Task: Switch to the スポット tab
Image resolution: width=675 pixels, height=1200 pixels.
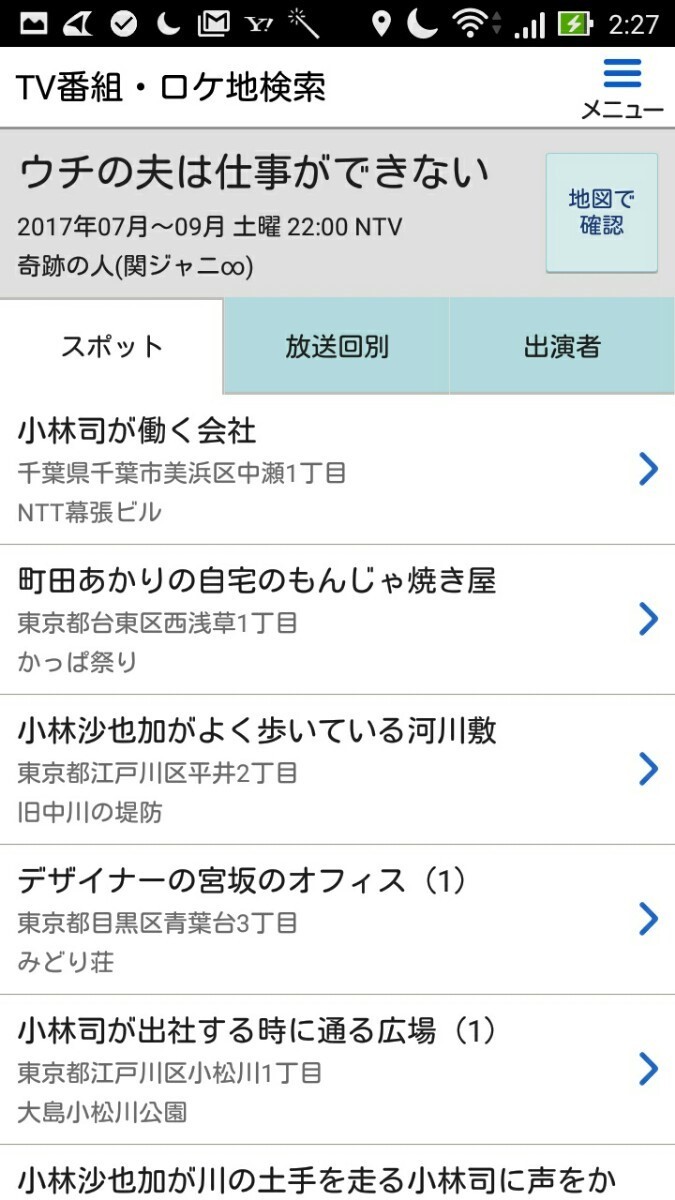Action: click(111, 347)
